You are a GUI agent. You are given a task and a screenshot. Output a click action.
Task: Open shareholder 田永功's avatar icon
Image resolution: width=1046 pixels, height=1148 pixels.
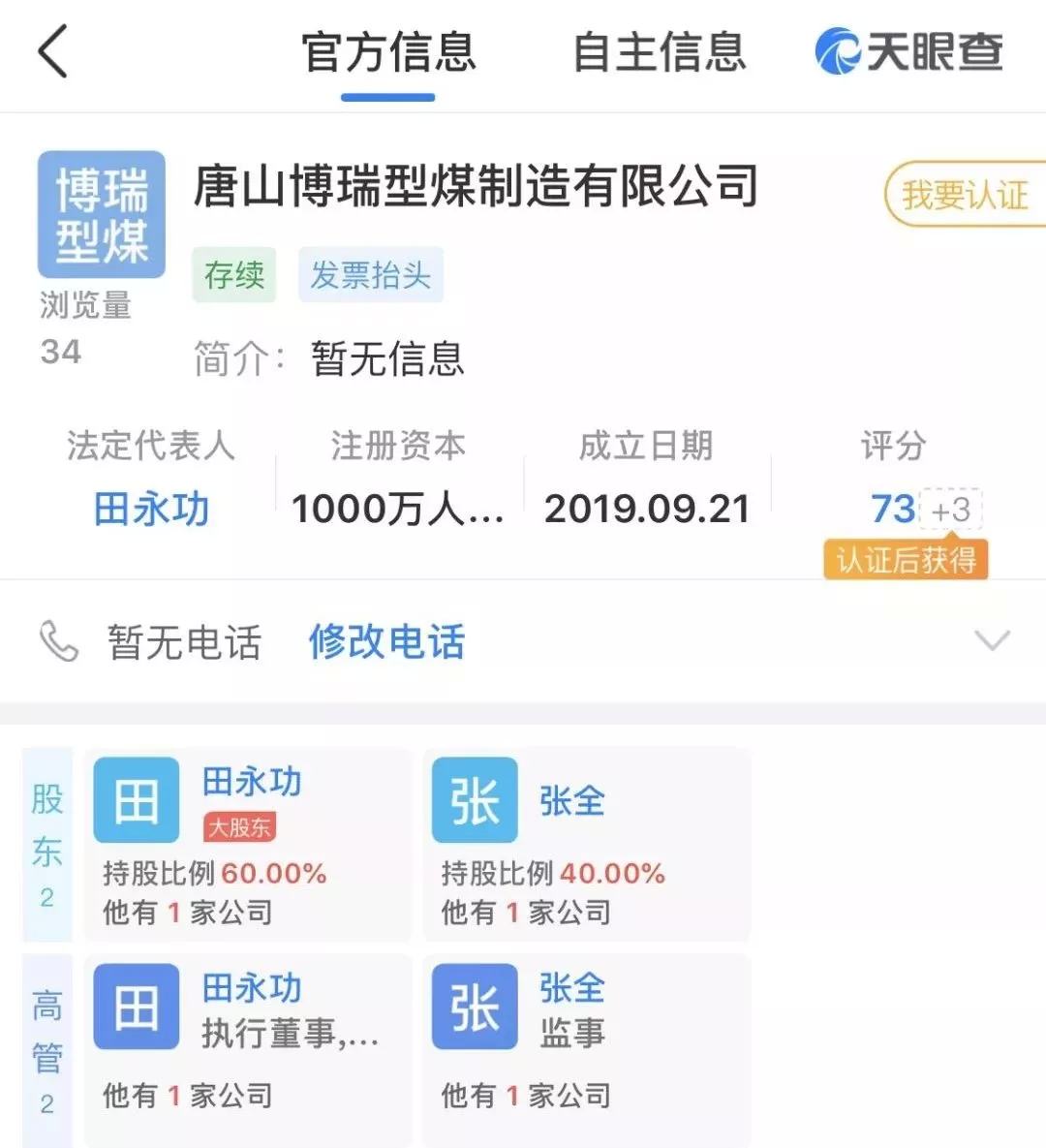tap(136, 799)
